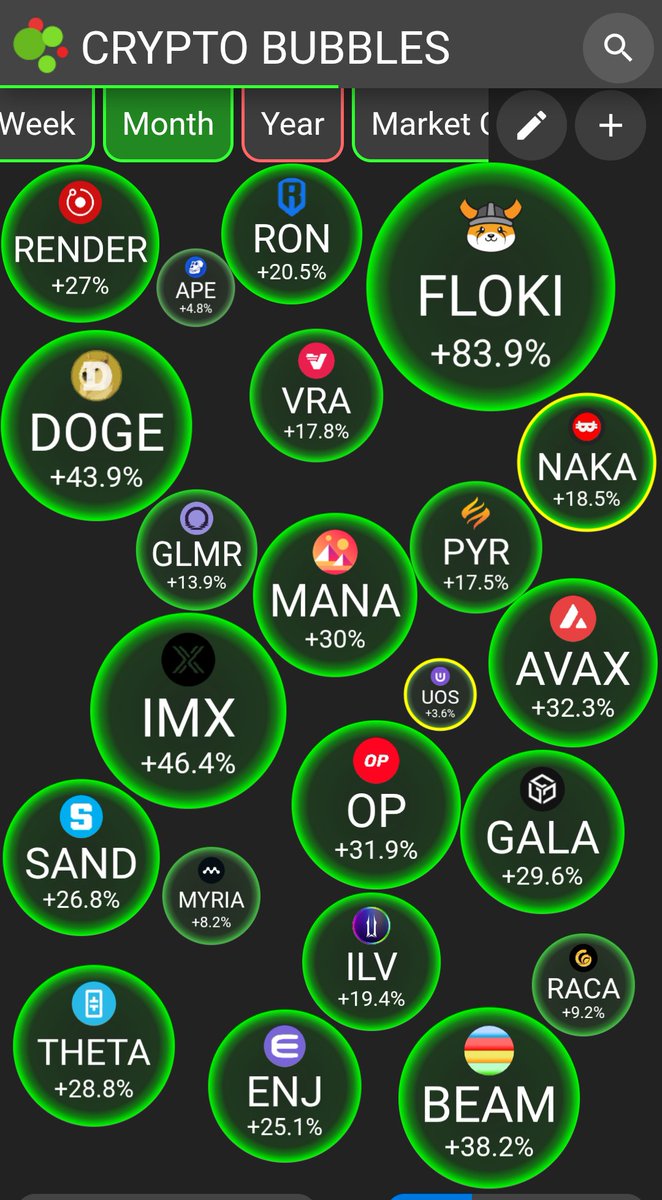This screenshot has height=1200, width=662.
Task: Open the search icon
Action: click(x=618, y=47)
